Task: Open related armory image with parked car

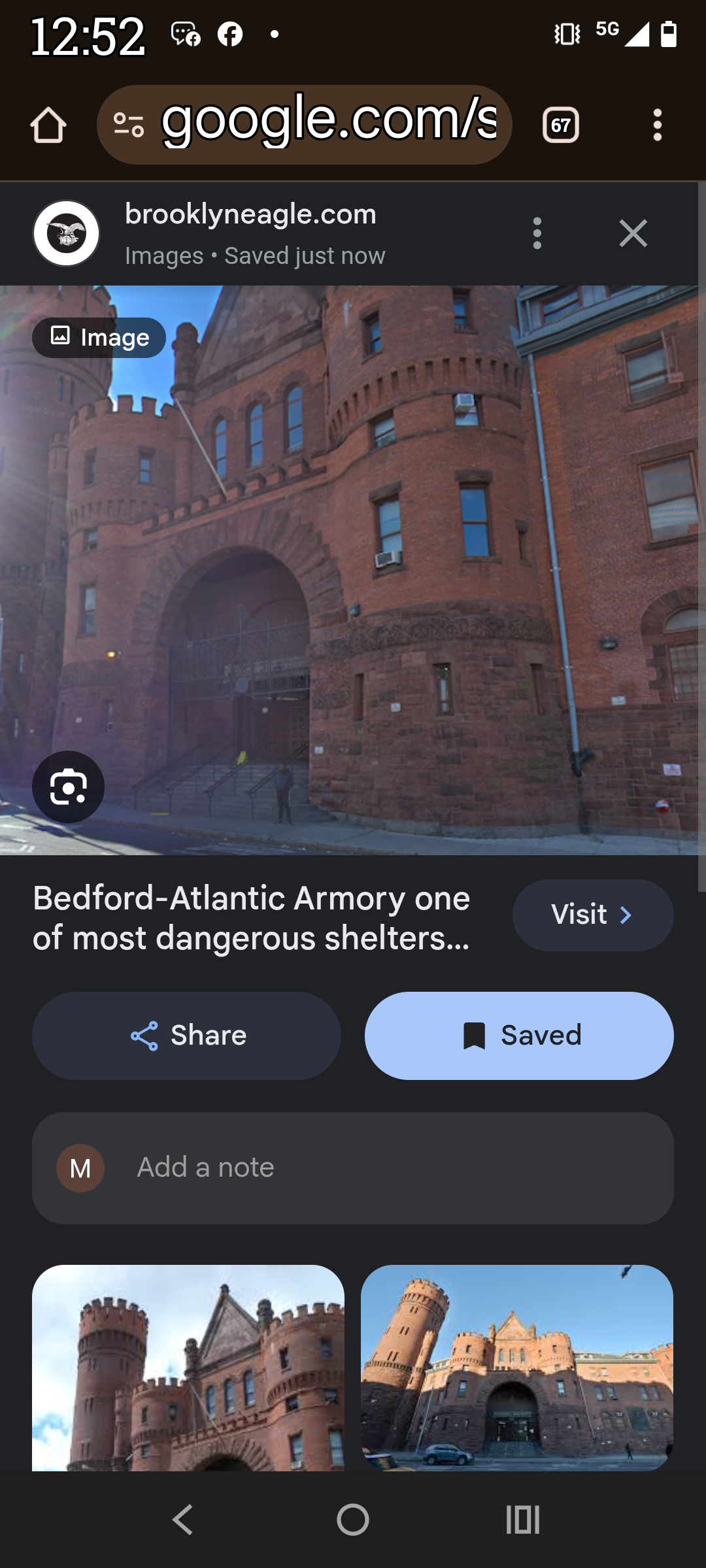Action: pyautogui.click(x=516, y=1367)
